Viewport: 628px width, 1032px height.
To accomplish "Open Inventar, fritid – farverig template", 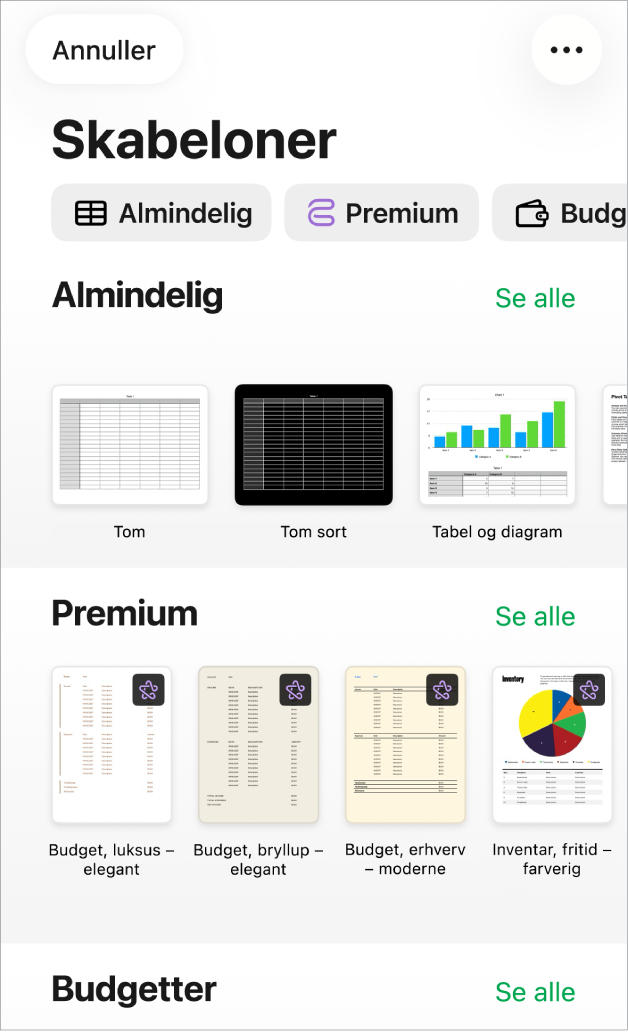I will 552,744.
